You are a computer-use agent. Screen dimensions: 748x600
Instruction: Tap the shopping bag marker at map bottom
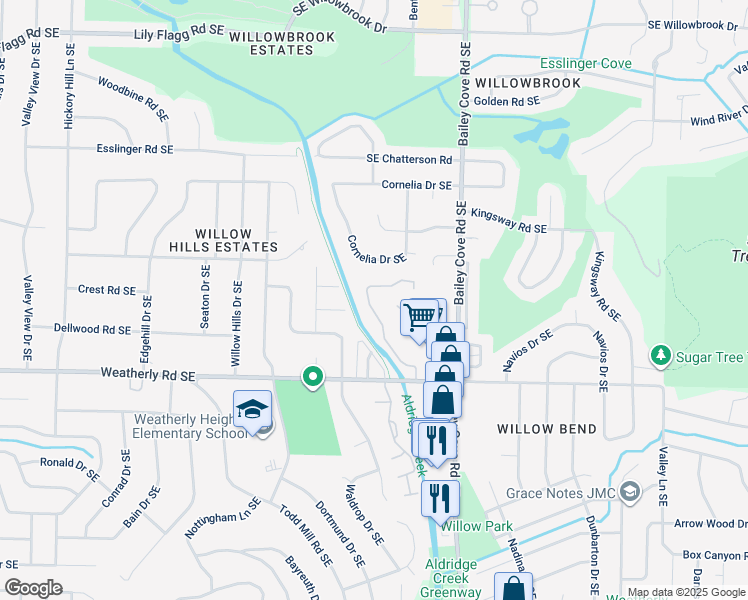513,587
